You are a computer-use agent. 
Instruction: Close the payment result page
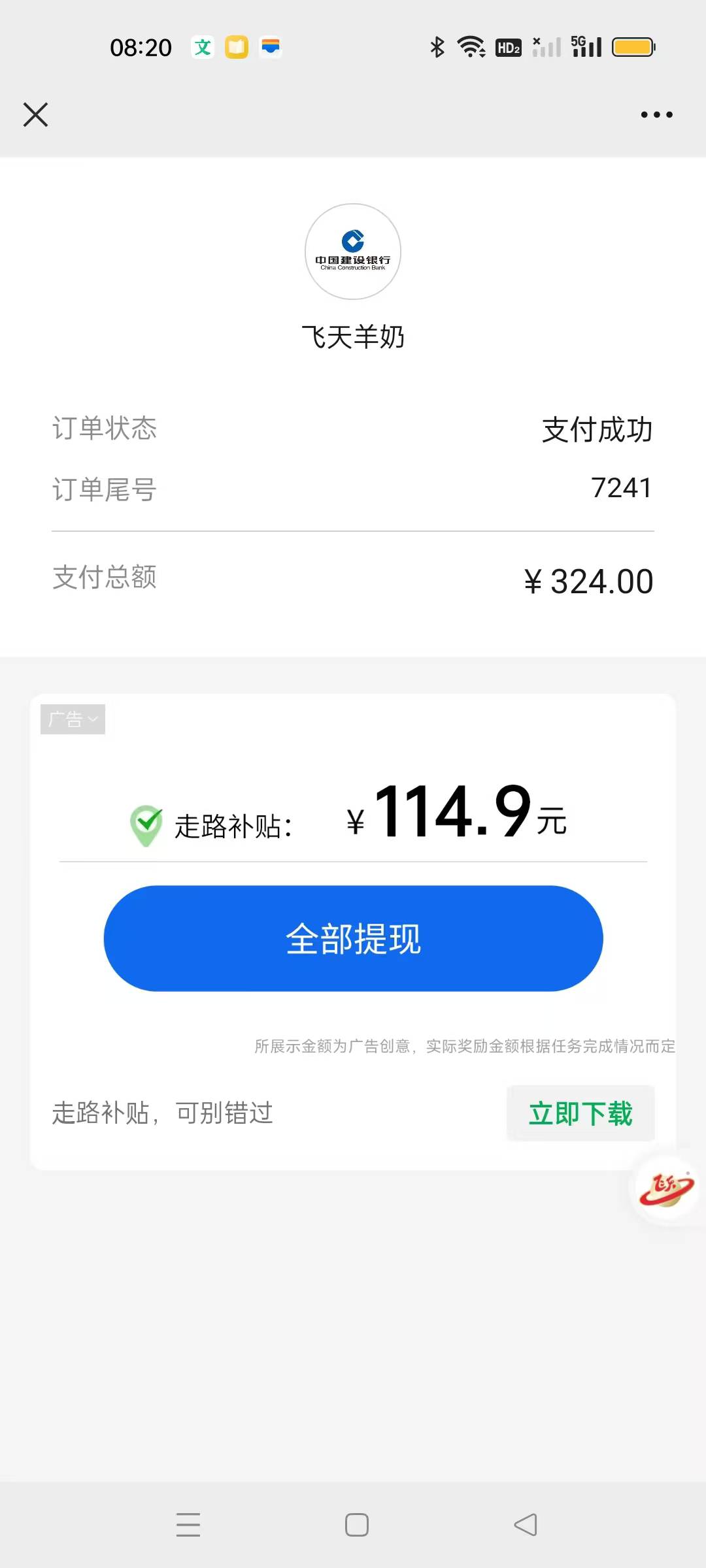coord(36,114)
